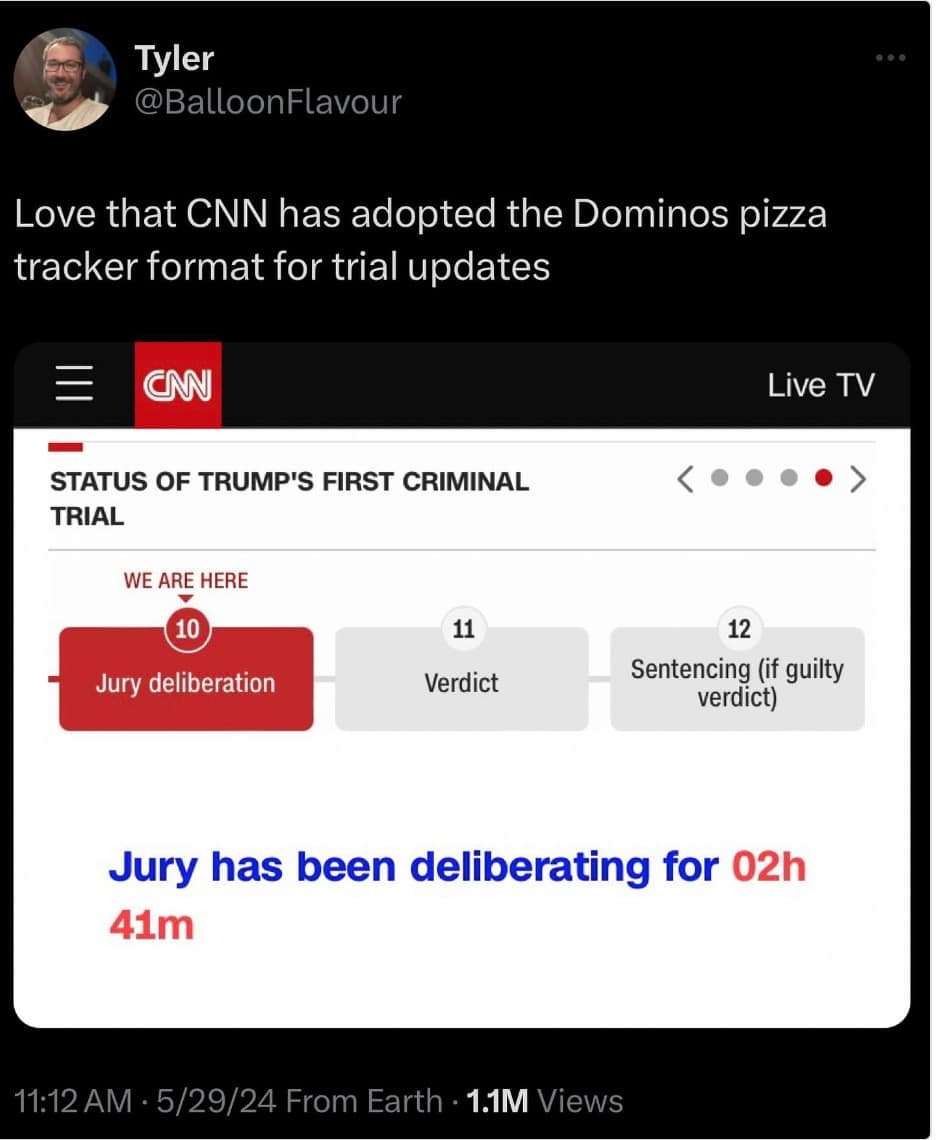Click the WE ARE HERE marker arrow
Image resolution: width=936 pixels, height=1140 pixels.
[186, 597]
